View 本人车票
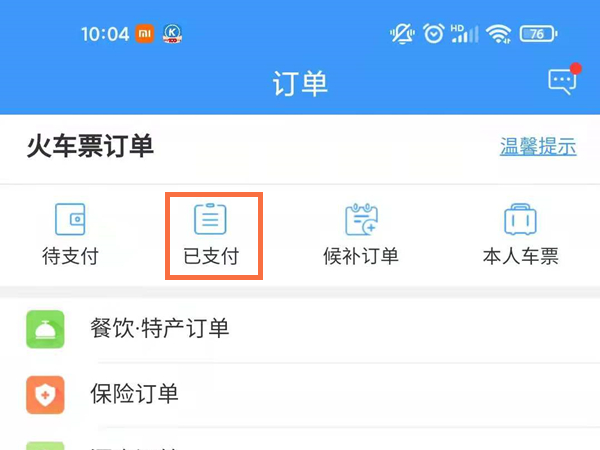 [520, 235]
